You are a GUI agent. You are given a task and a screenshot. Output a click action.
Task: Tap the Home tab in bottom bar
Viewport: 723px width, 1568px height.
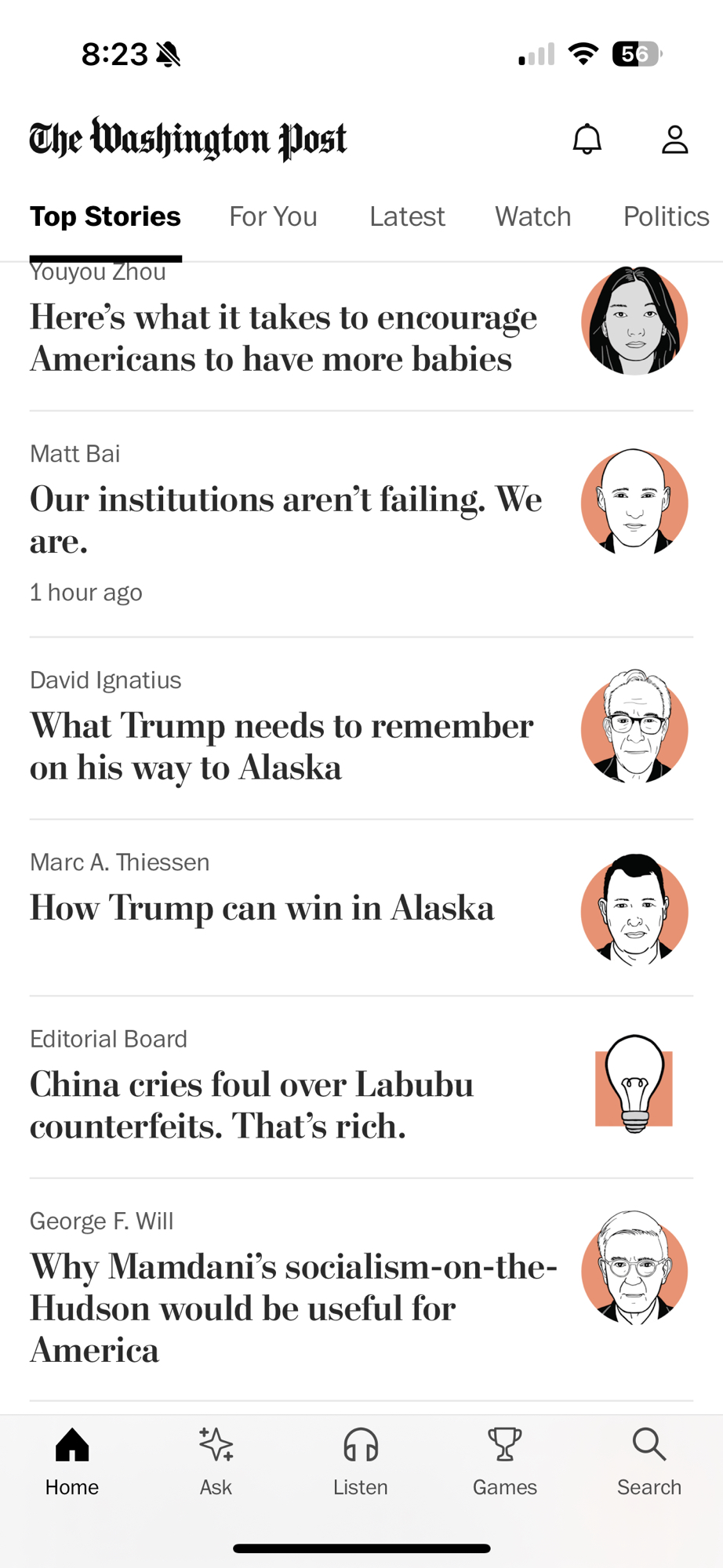(72, 1461)
